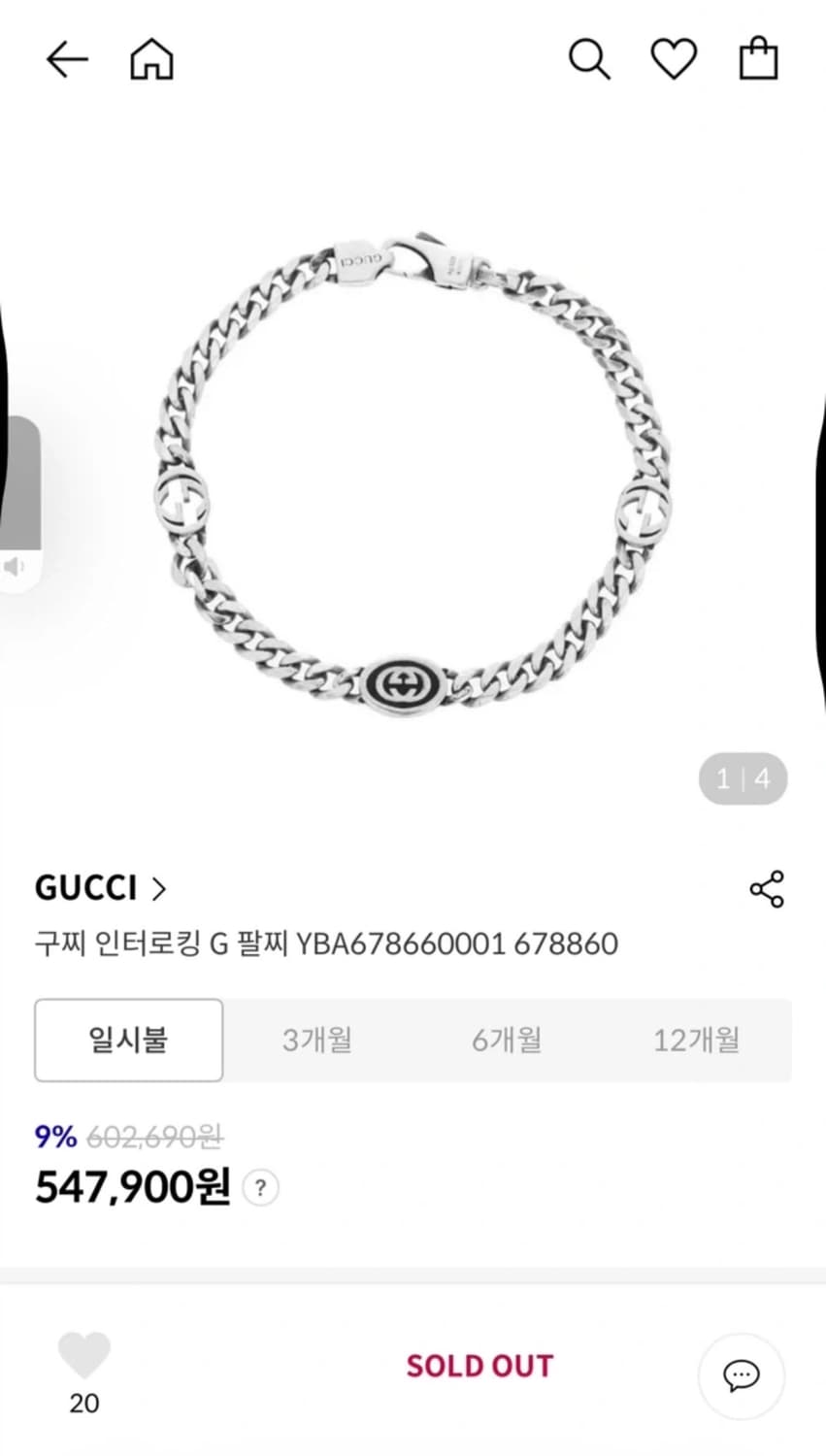Open the GUCCI brand link
The image size is (826, 1456).
tap(85, 888)
